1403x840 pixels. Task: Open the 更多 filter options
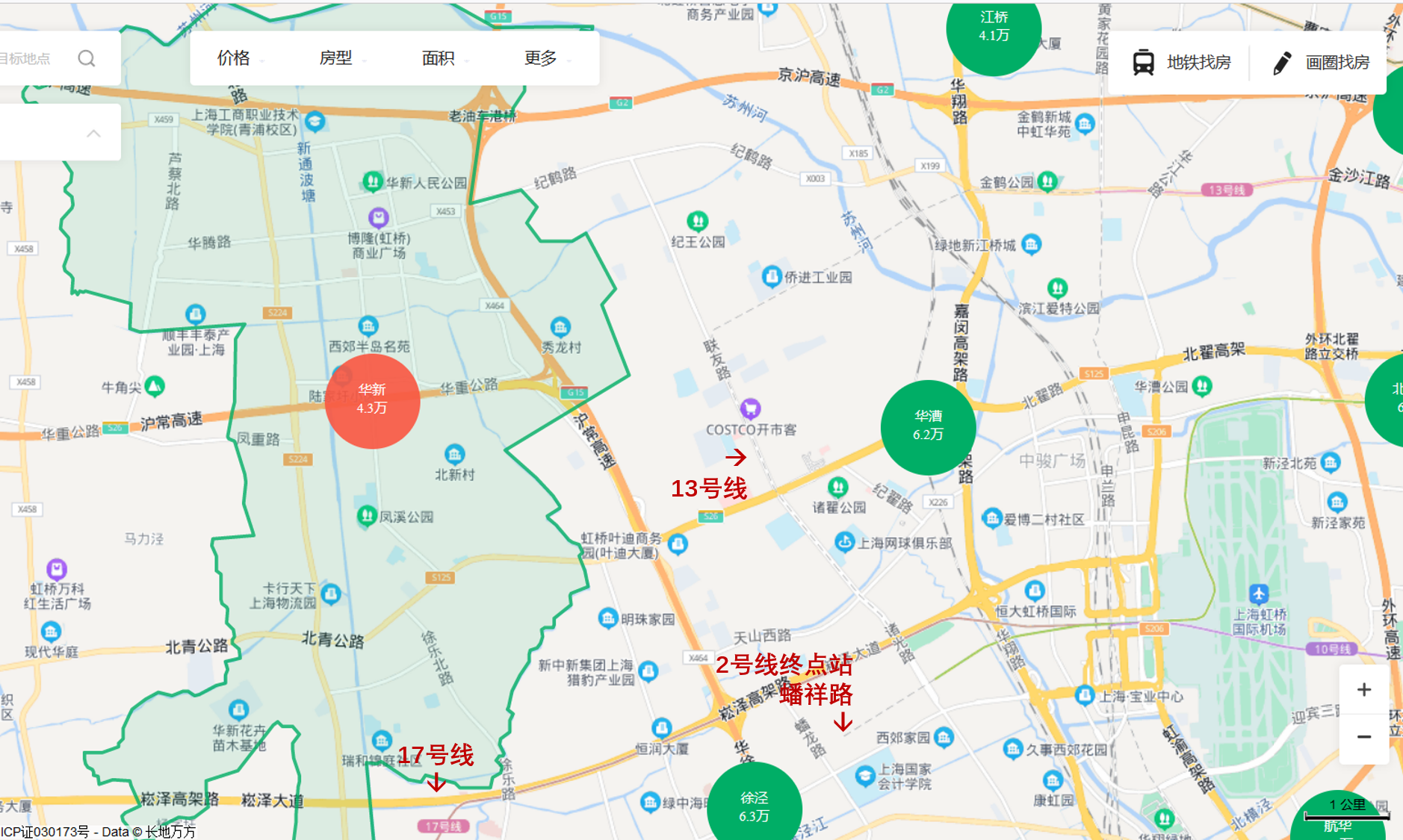pos(545,58)
